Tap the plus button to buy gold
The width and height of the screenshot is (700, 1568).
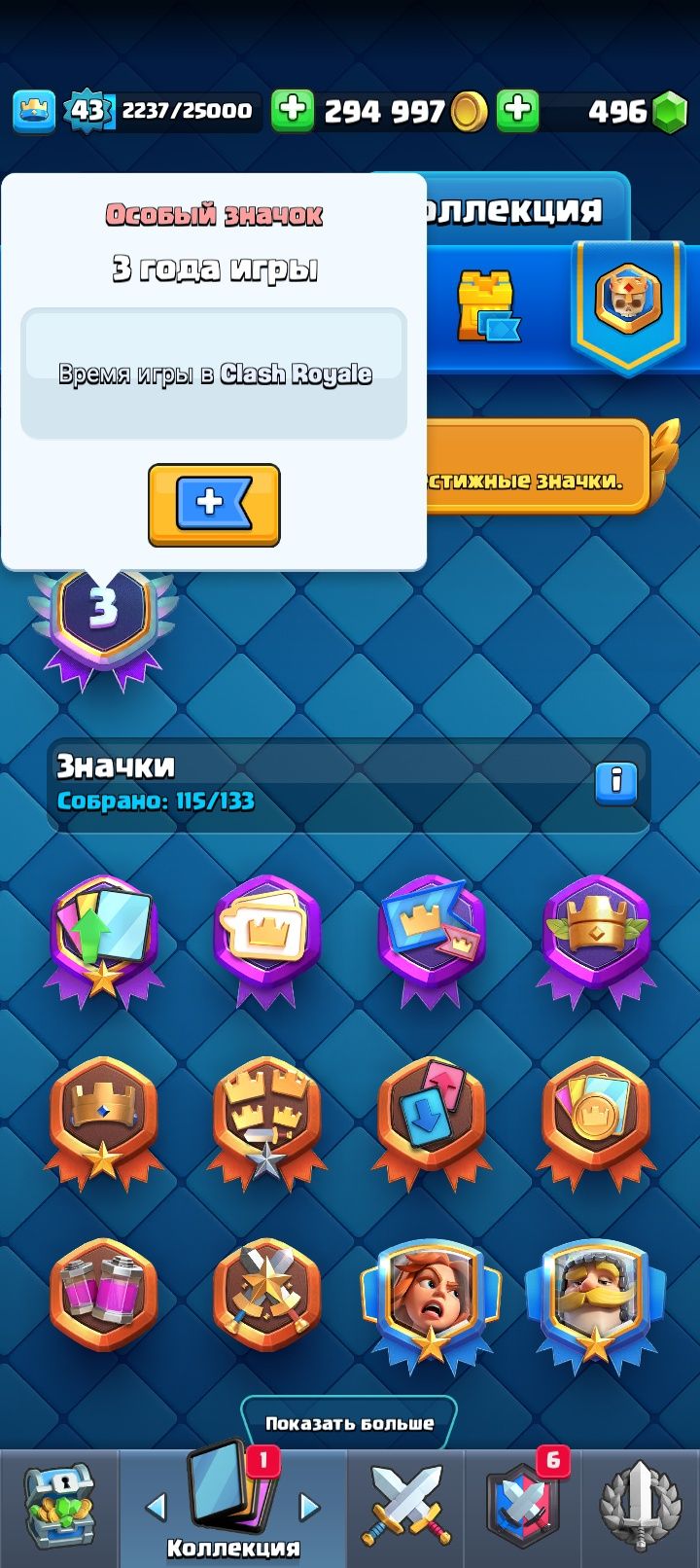[x=293, y=111]
